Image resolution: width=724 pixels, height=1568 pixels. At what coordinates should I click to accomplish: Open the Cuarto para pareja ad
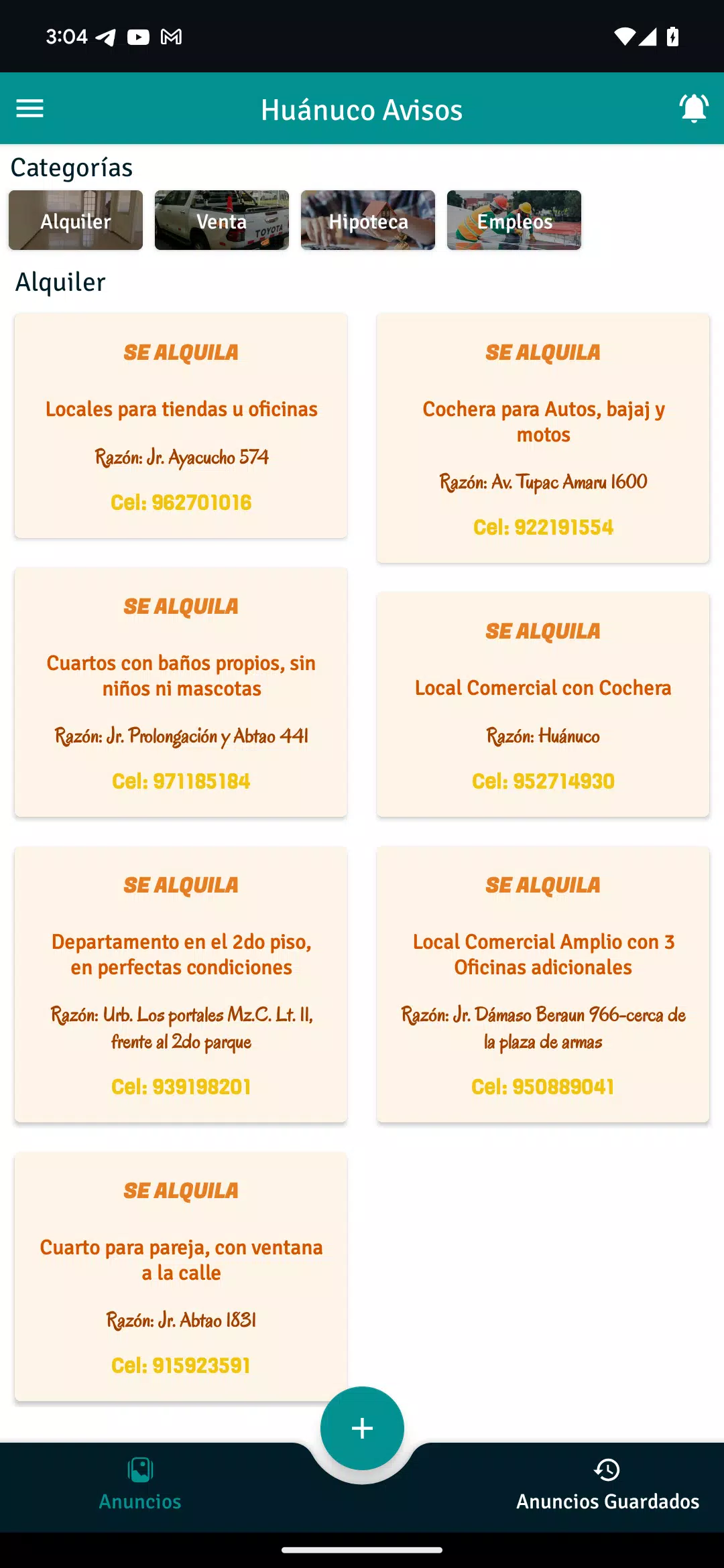point(181,1277)
